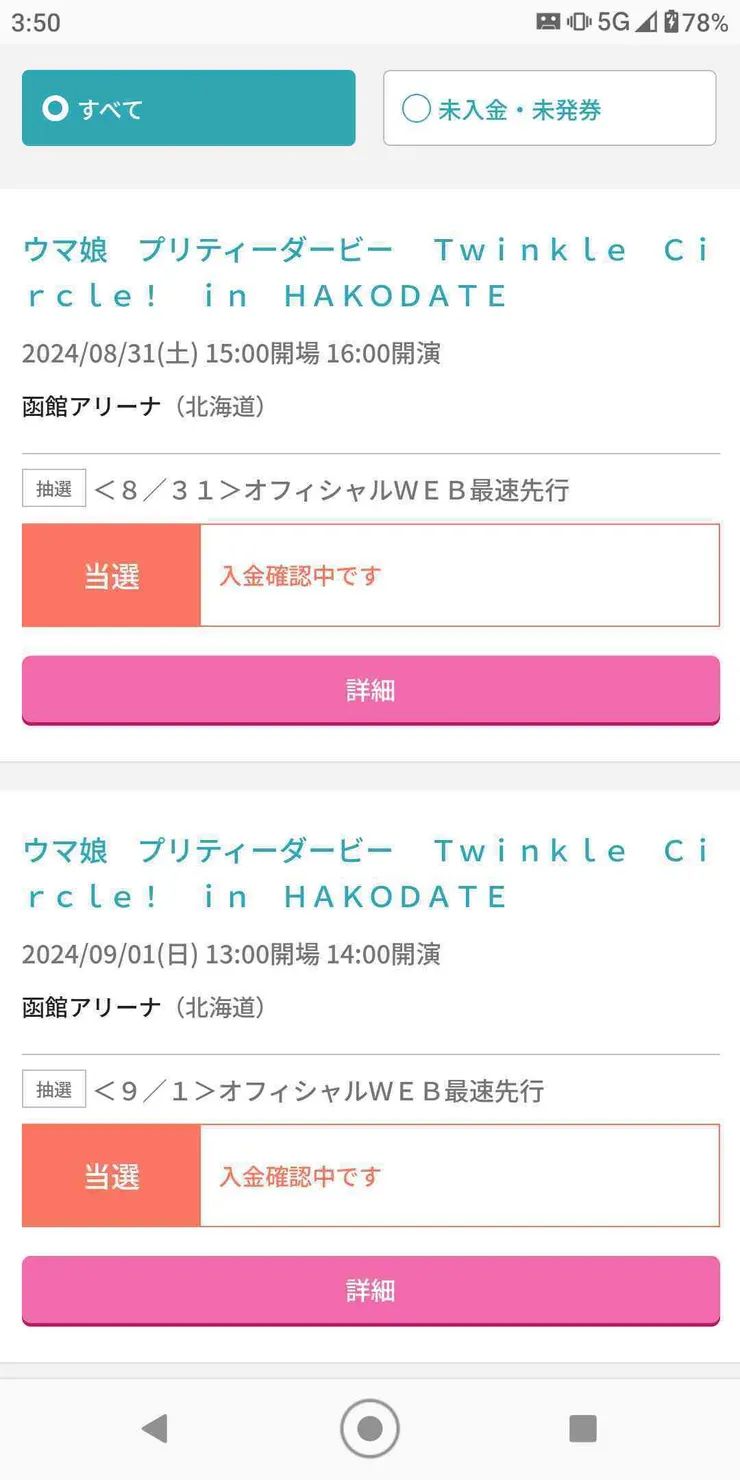Open 詳細 for the 8/31 show

pyautogui.click(x=370, y=690)
